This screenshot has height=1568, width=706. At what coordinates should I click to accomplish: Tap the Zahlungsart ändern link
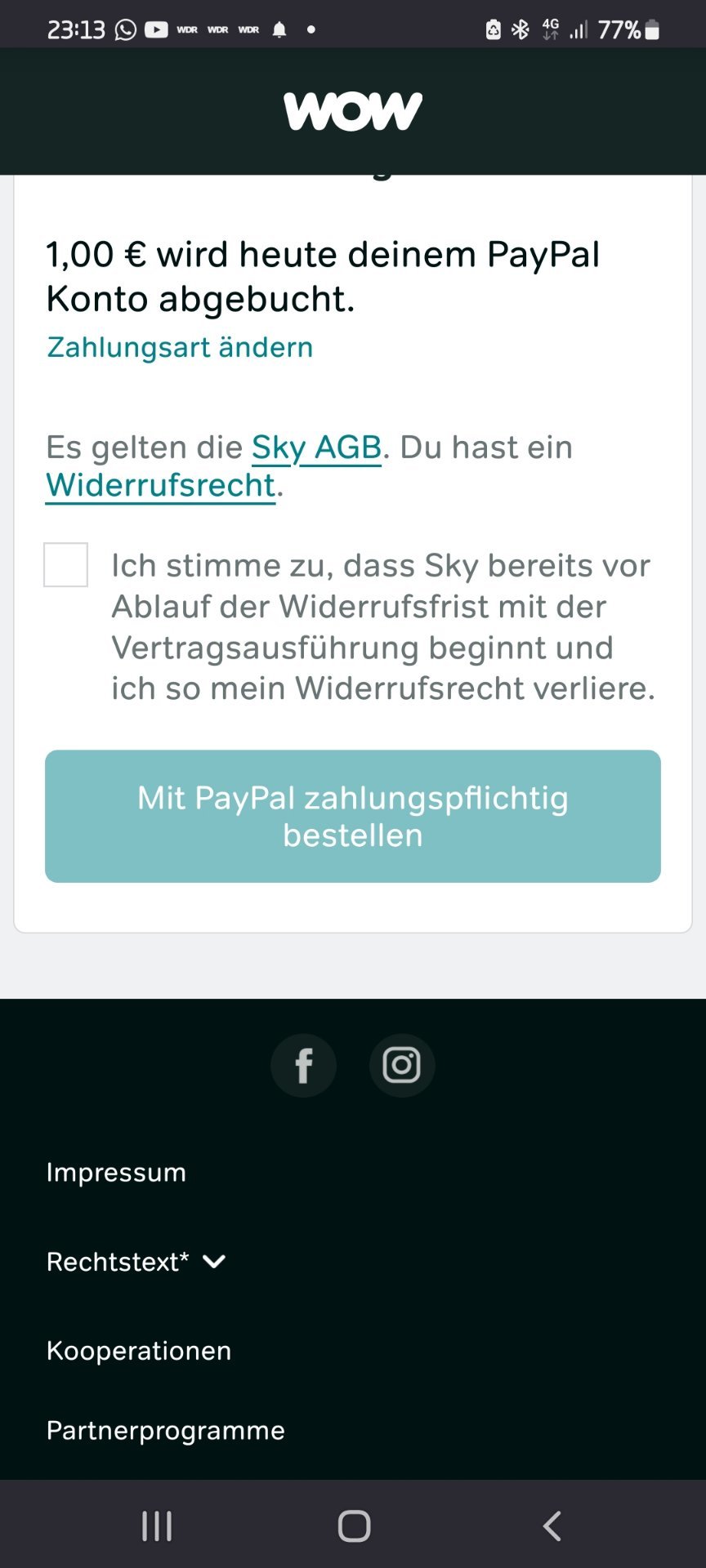click(180, 347)
